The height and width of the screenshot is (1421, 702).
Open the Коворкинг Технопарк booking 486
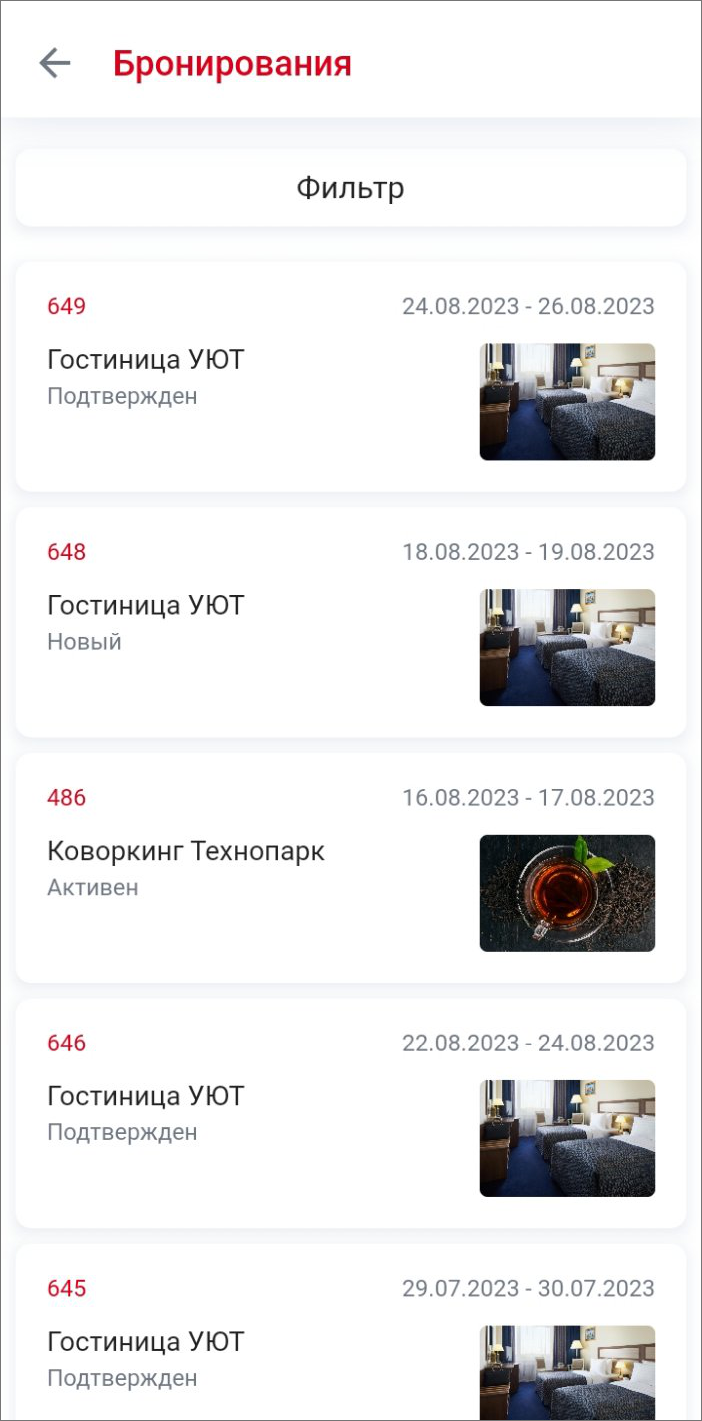350,868
